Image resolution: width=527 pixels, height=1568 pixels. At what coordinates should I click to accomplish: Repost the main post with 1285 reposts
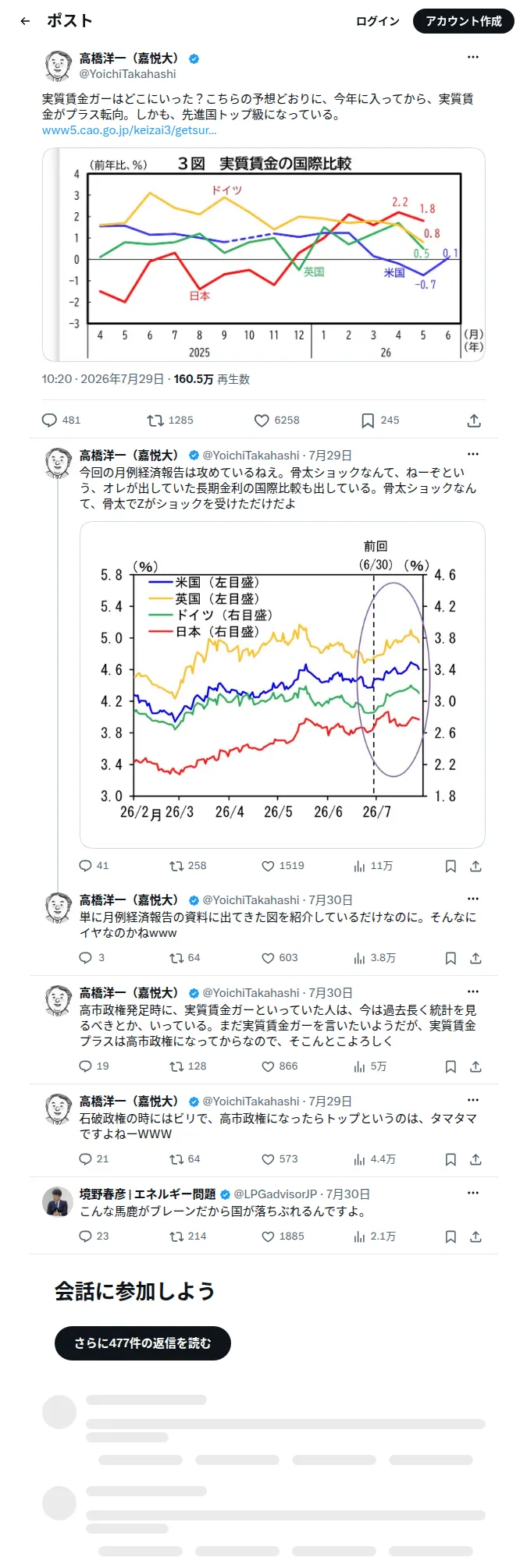click(x=170, y=420)
